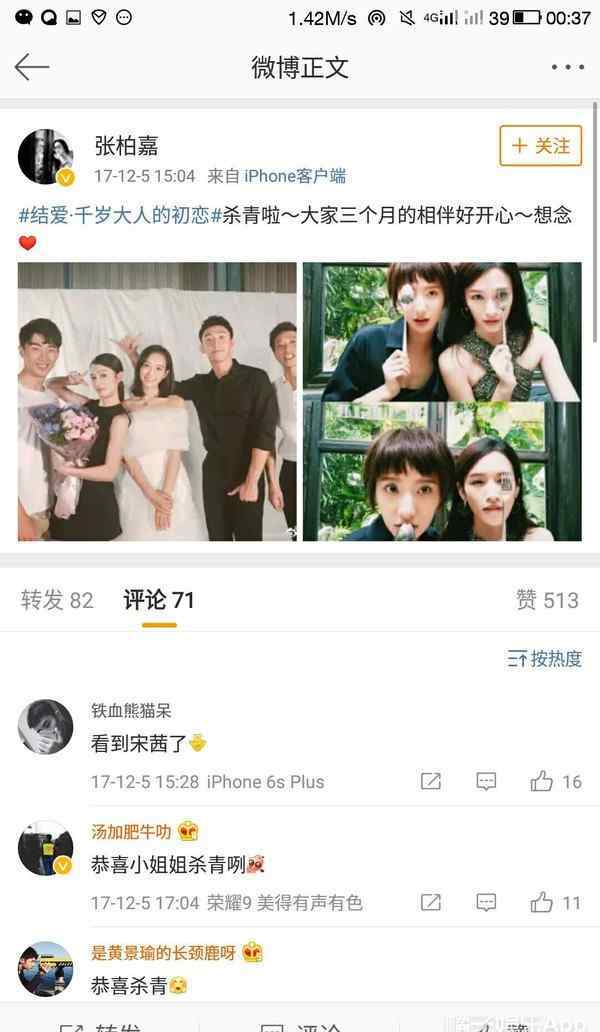View the group photo with the bouquet
This screenshot has width=600, height=1032.
click(157, 401)
